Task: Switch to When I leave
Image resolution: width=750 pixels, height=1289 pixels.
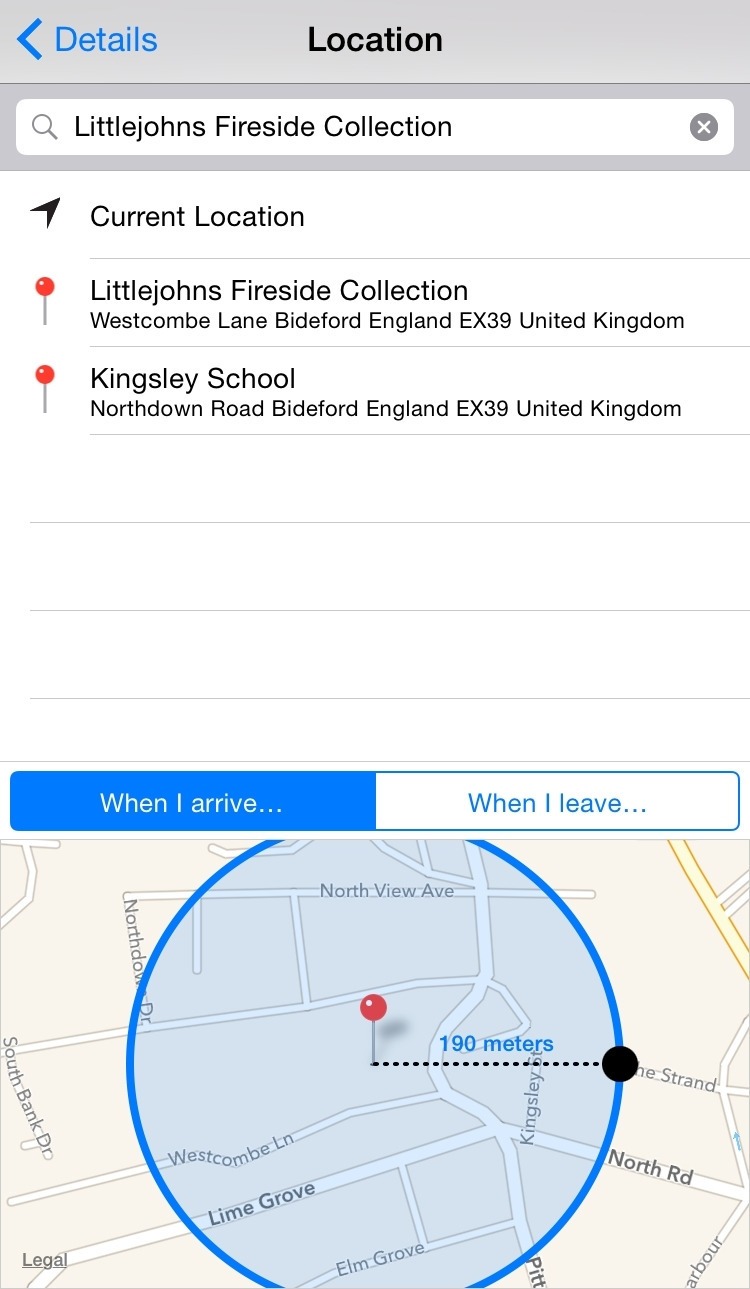Action: click(x=557, y=801)
